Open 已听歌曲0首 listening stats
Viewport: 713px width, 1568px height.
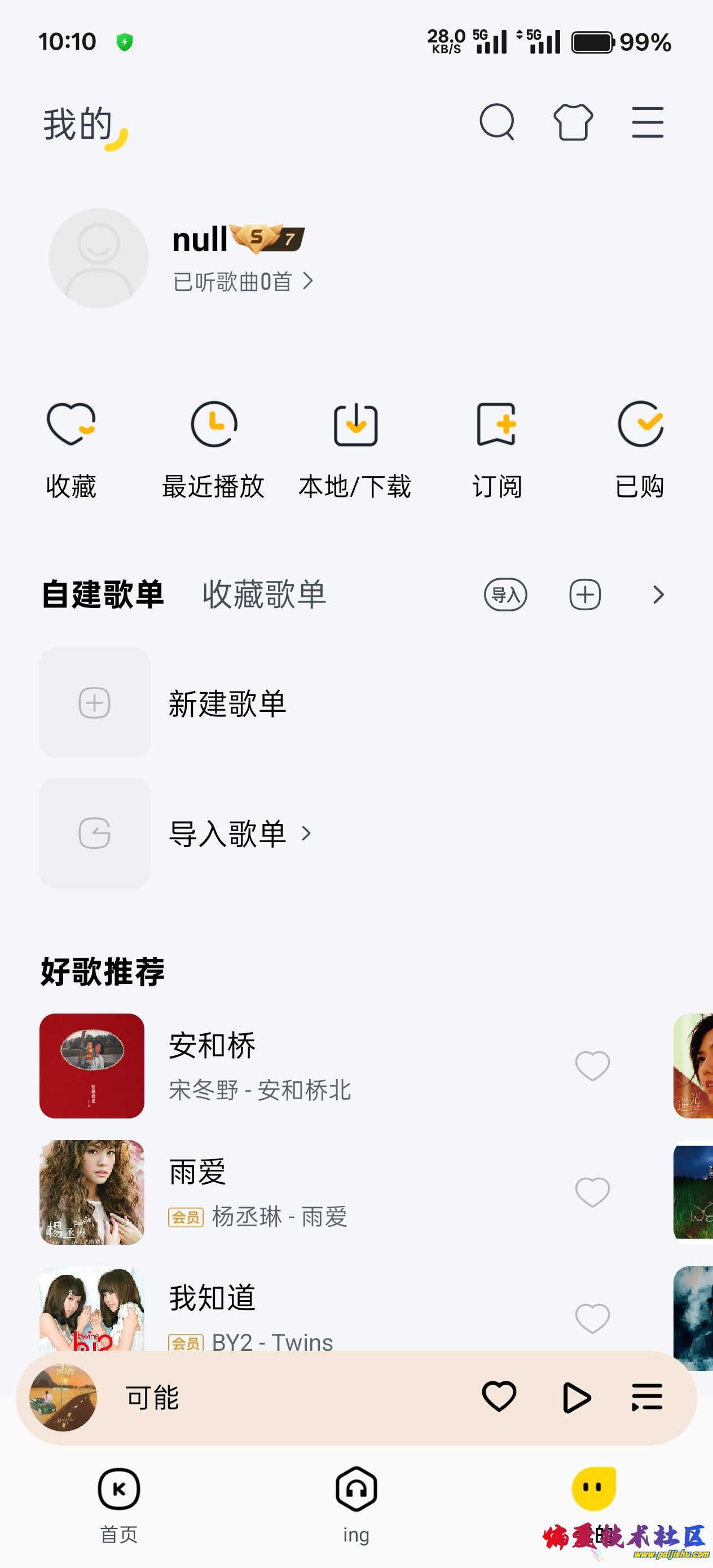(243, 282)
